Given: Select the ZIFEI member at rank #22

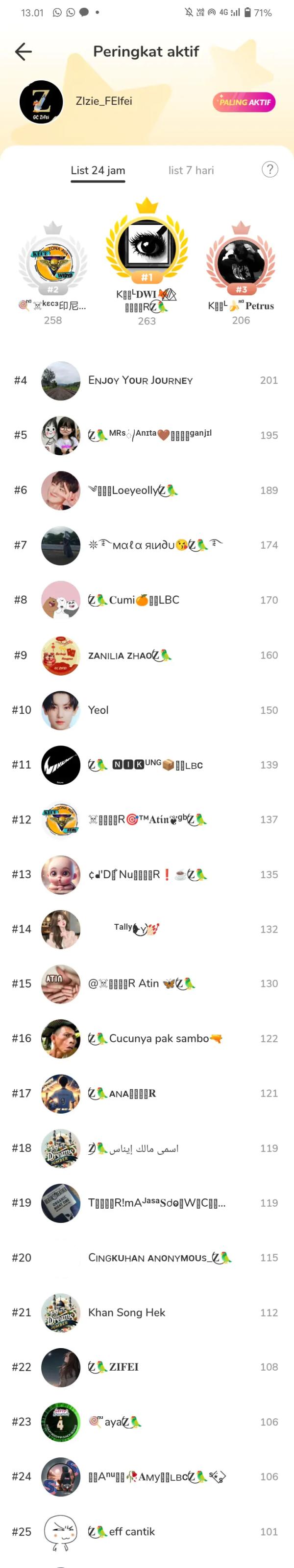Looking at the screenshot, I should tap(114, 1367).
